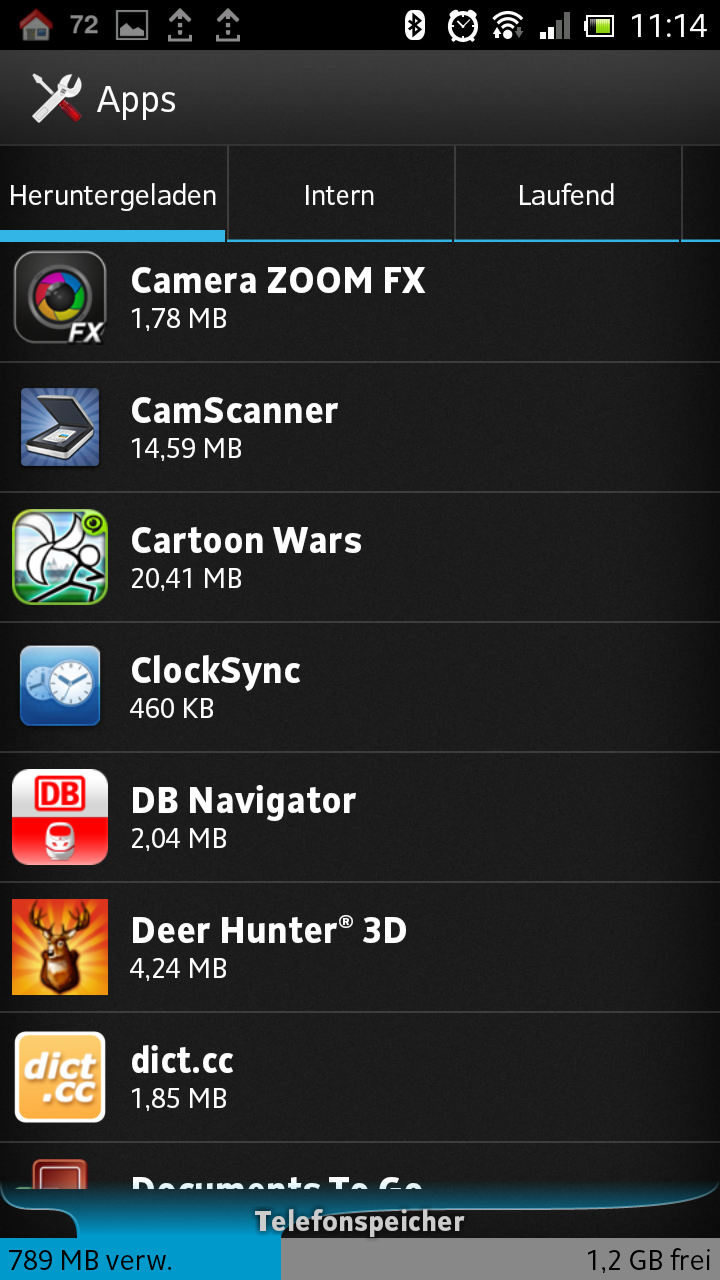Select the Heruntergeladen tab
The width and height of the screenshot is (720, 1280).
(x=113, y=195)
